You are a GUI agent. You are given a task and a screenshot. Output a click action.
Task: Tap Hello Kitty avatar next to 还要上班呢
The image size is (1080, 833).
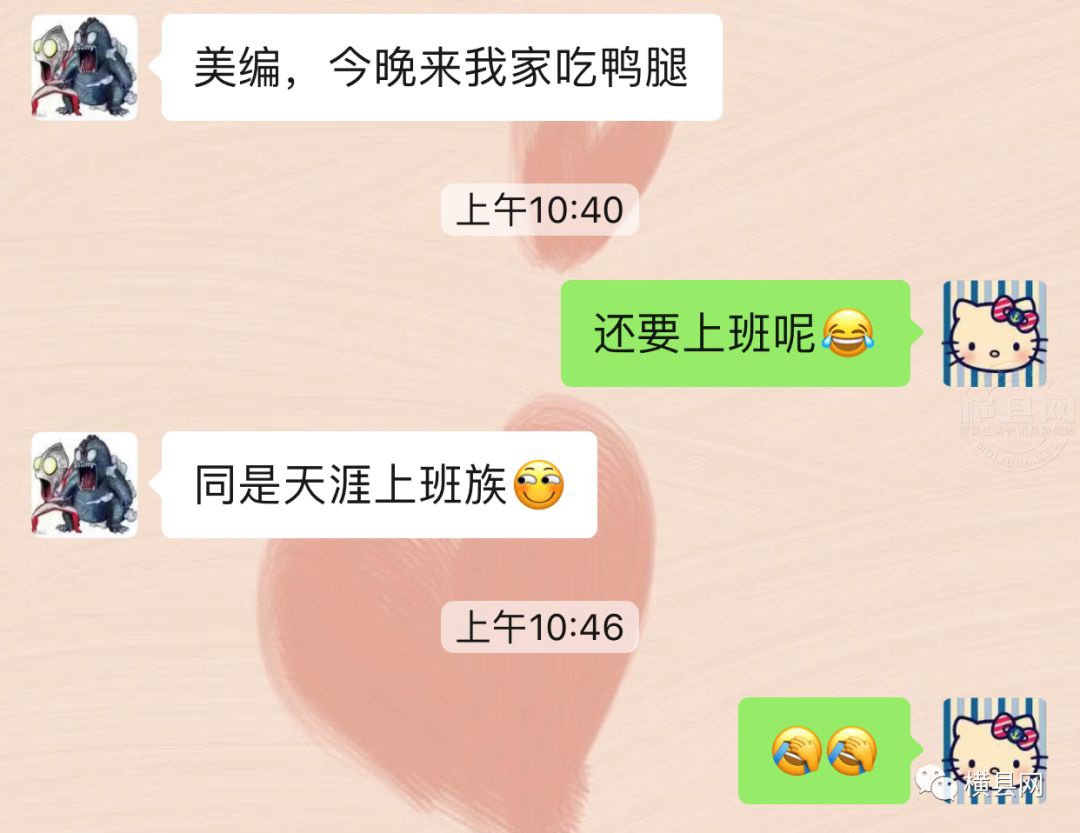coord(994,334)
